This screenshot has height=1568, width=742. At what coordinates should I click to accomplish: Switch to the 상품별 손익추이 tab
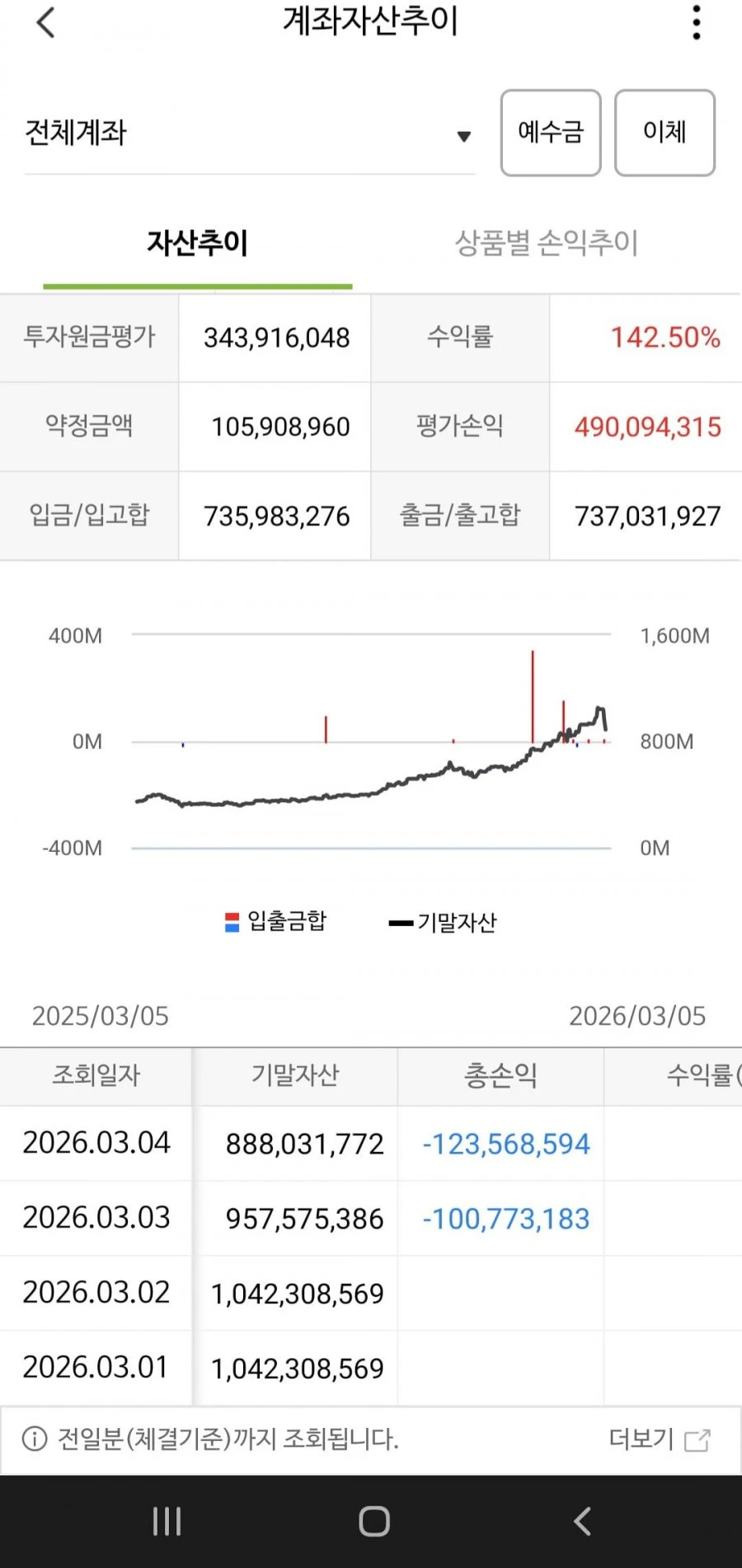pyautogui.click(x=547, y=242)
